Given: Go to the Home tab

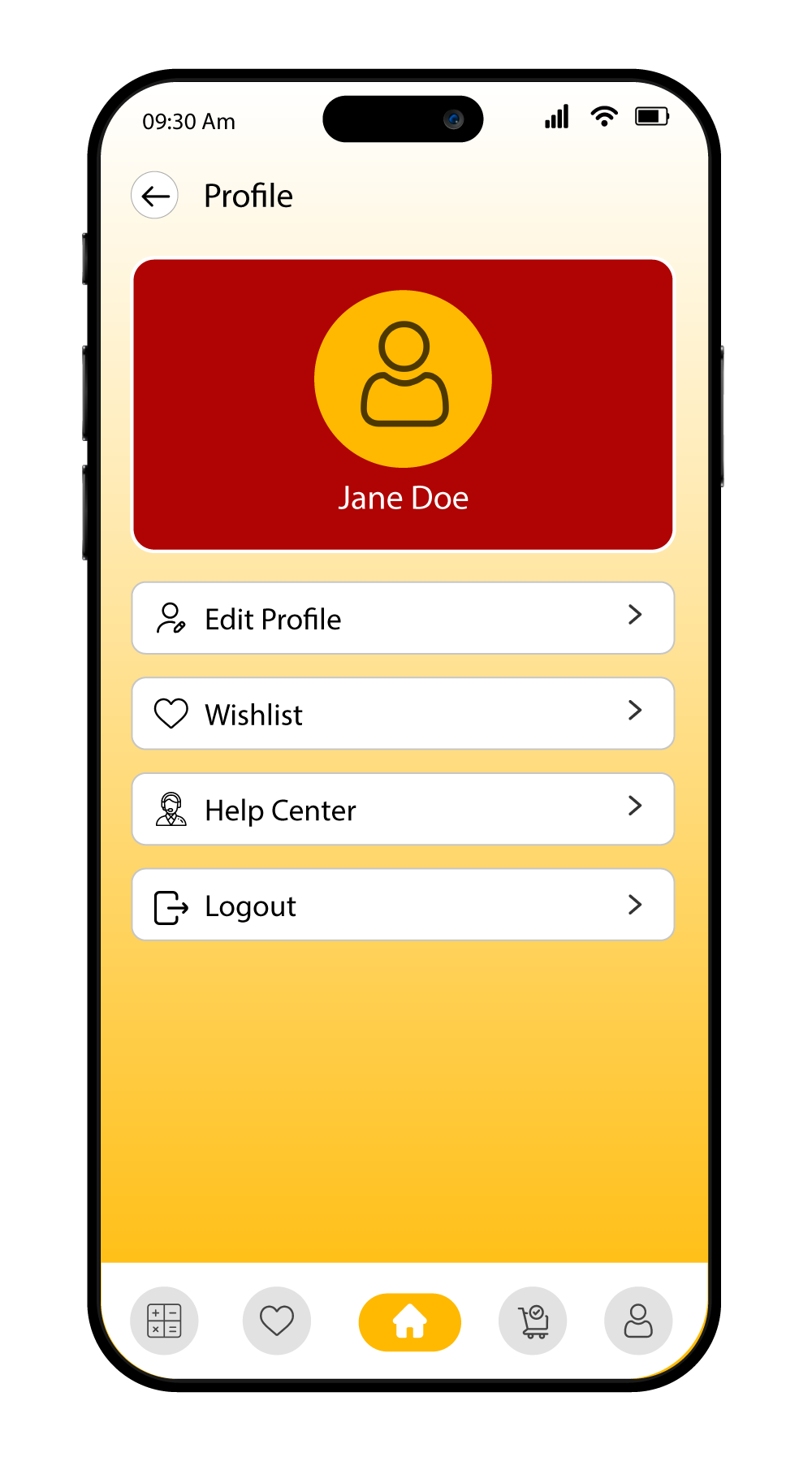Looking at the screenshot, I should (410, 1322).
